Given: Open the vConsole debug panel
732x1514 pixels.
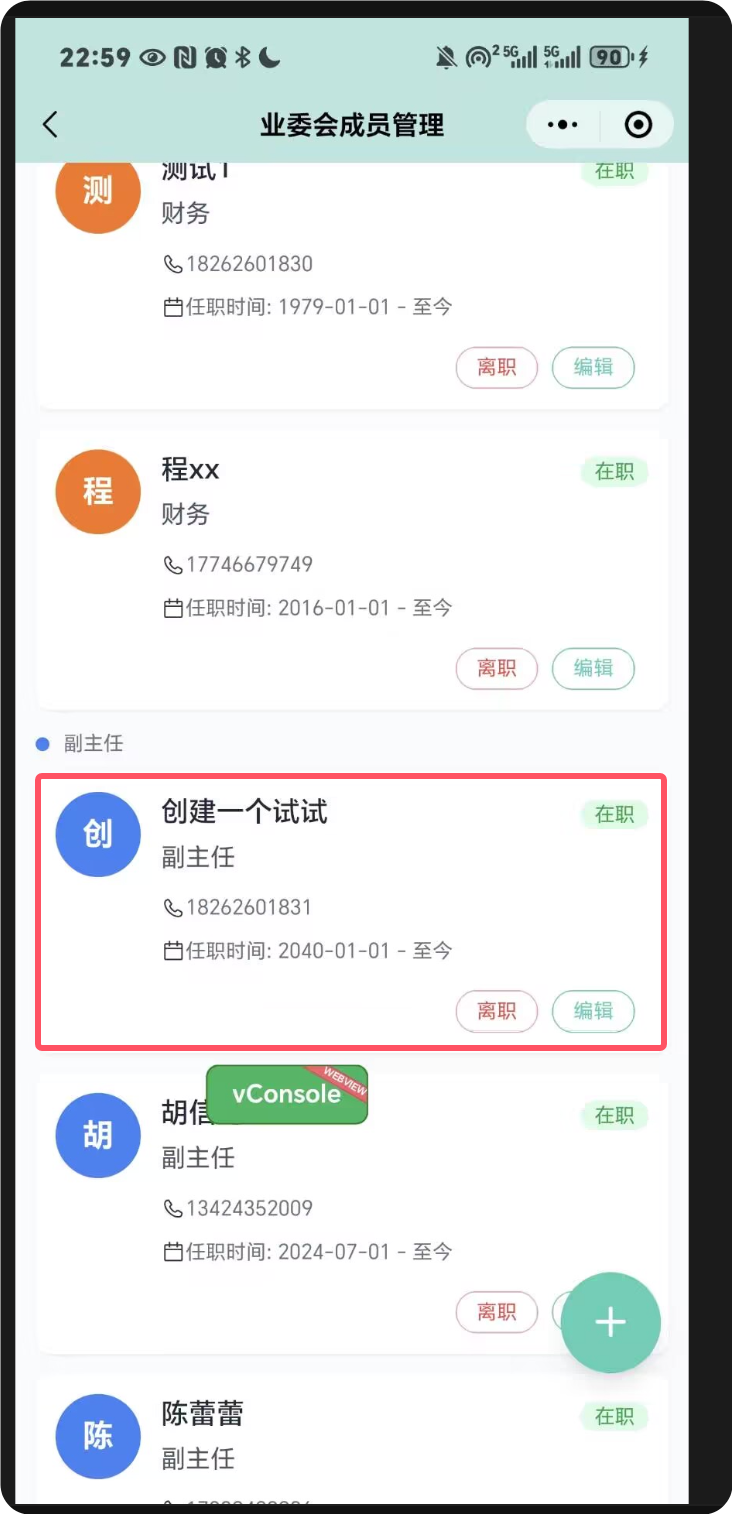Looking at the screenshot, I should pos(287,1094).
